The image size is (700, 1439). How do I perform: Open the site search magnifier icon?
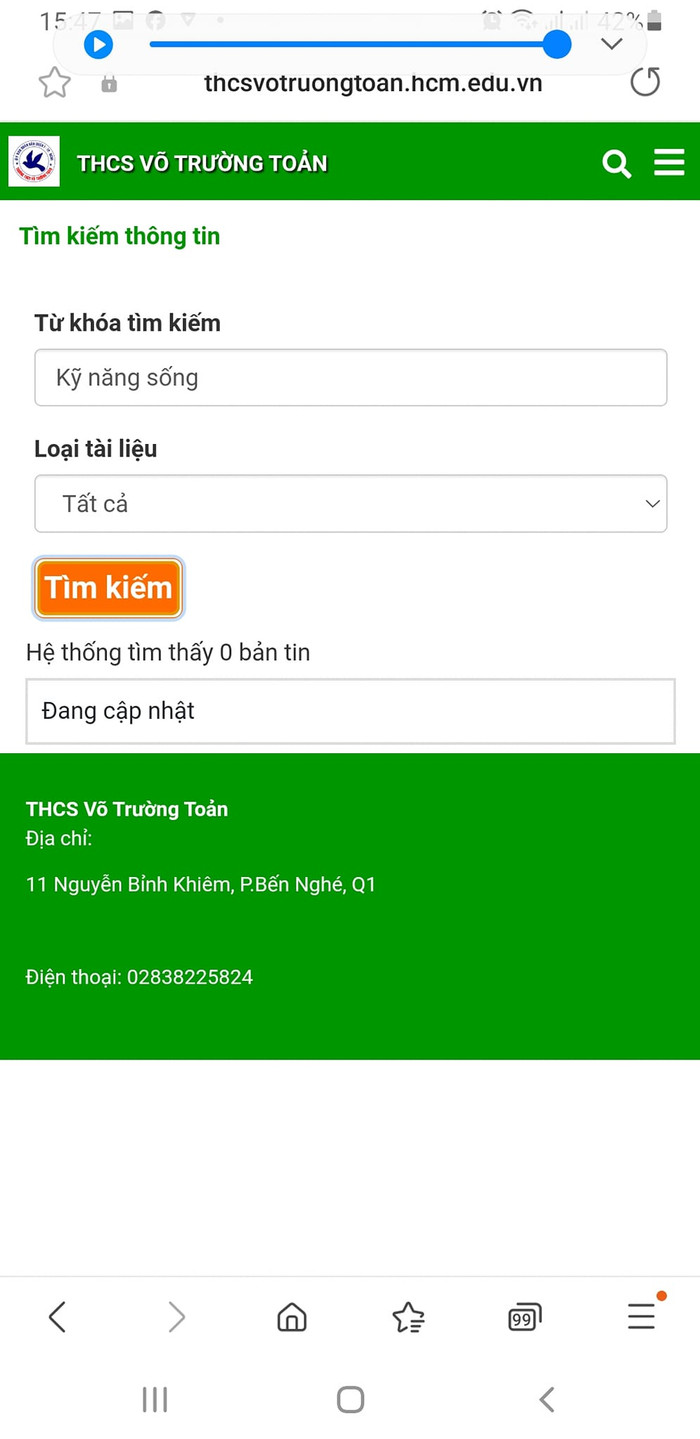point(617,163)
